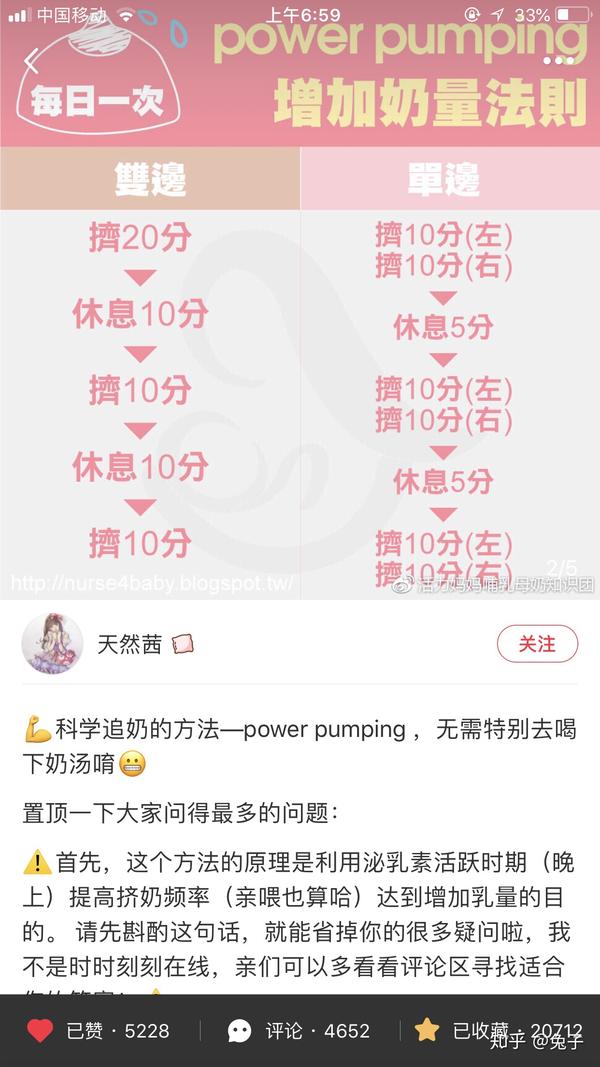Open the 评论 comments section
The image size is (600, 1067).
pos(299,1030)
